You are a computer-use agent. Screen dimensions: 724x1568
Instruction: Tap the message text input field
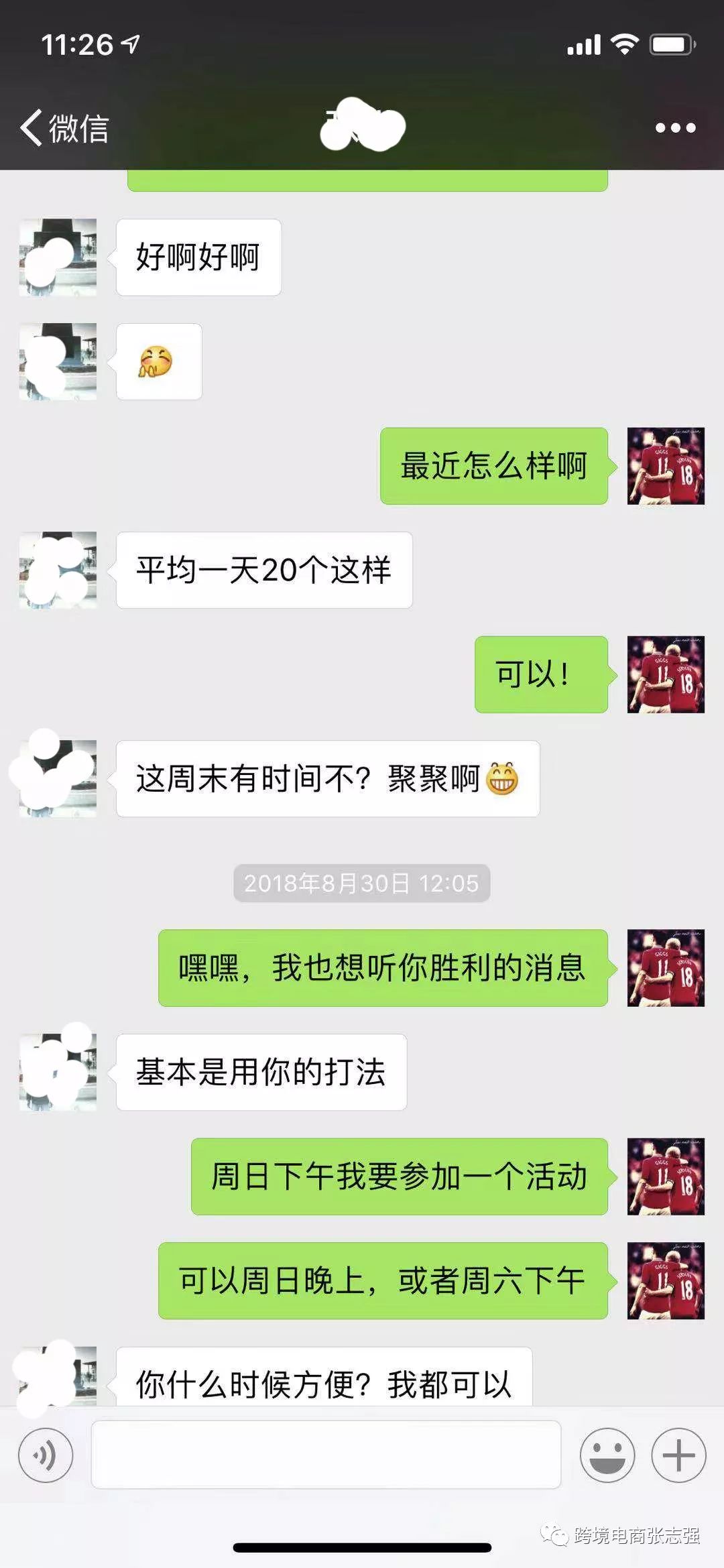(x=326, y=1455)
